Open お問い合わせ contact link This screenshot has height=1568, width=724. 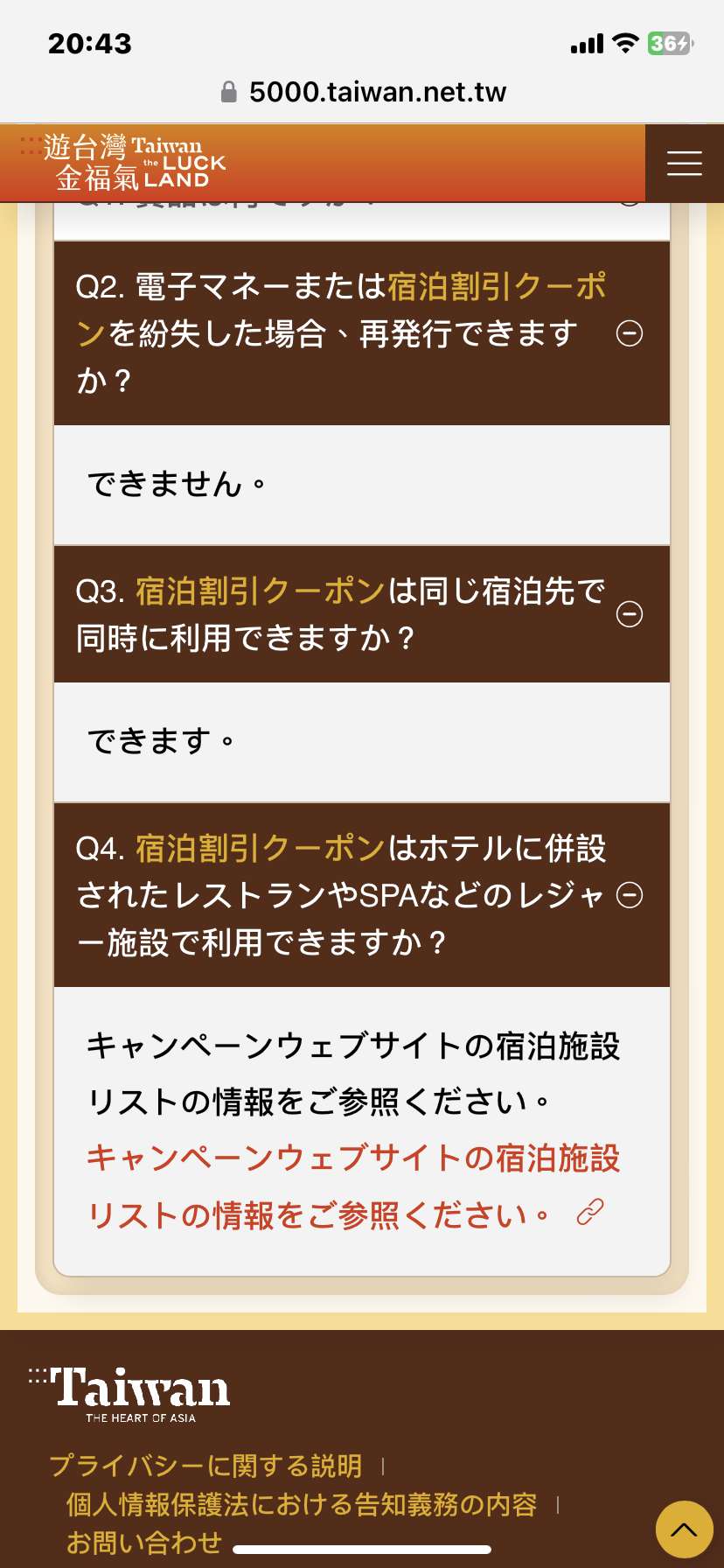click(144, 1542)
